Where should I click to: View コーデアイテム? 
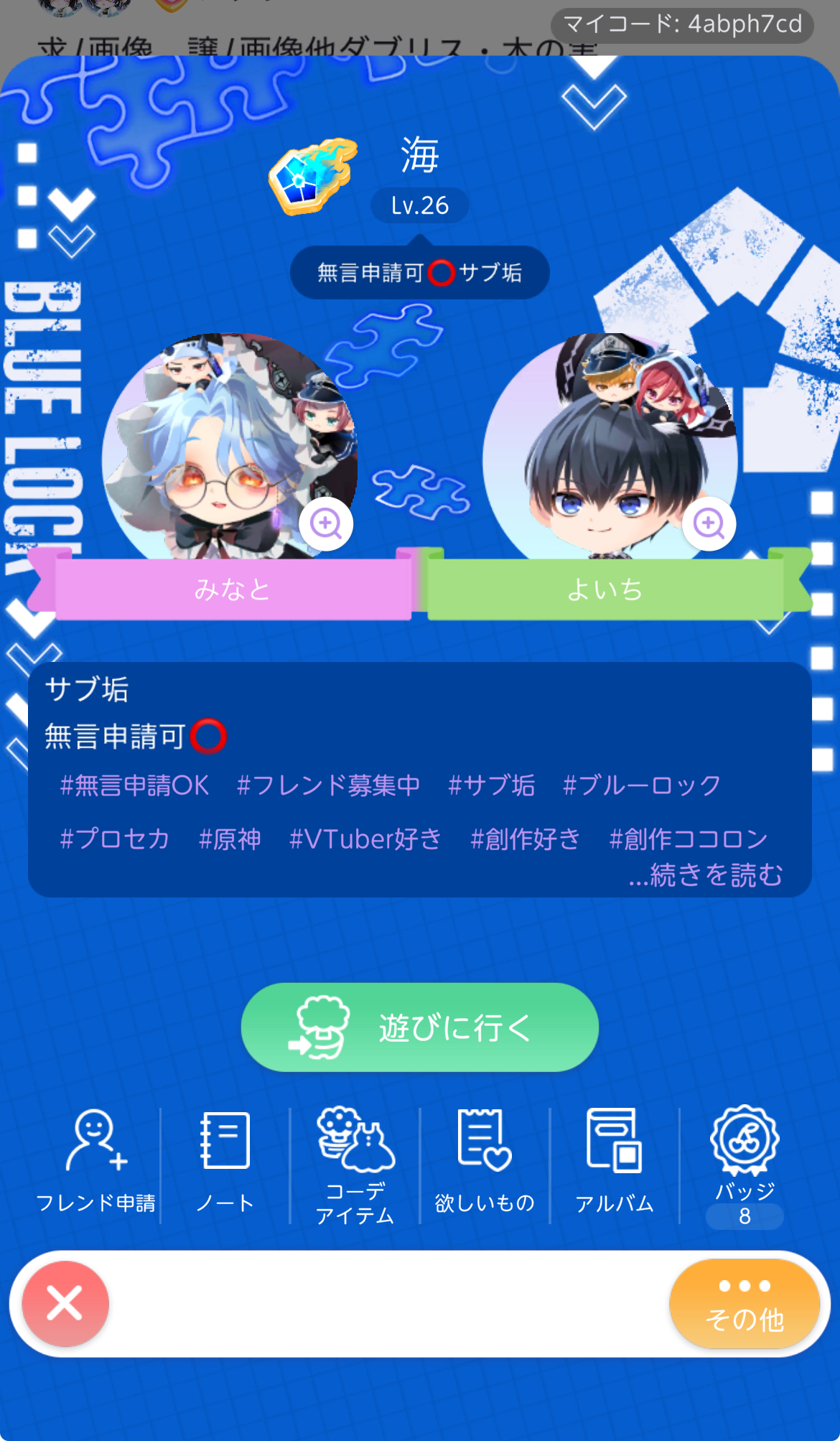point(355,1163)
